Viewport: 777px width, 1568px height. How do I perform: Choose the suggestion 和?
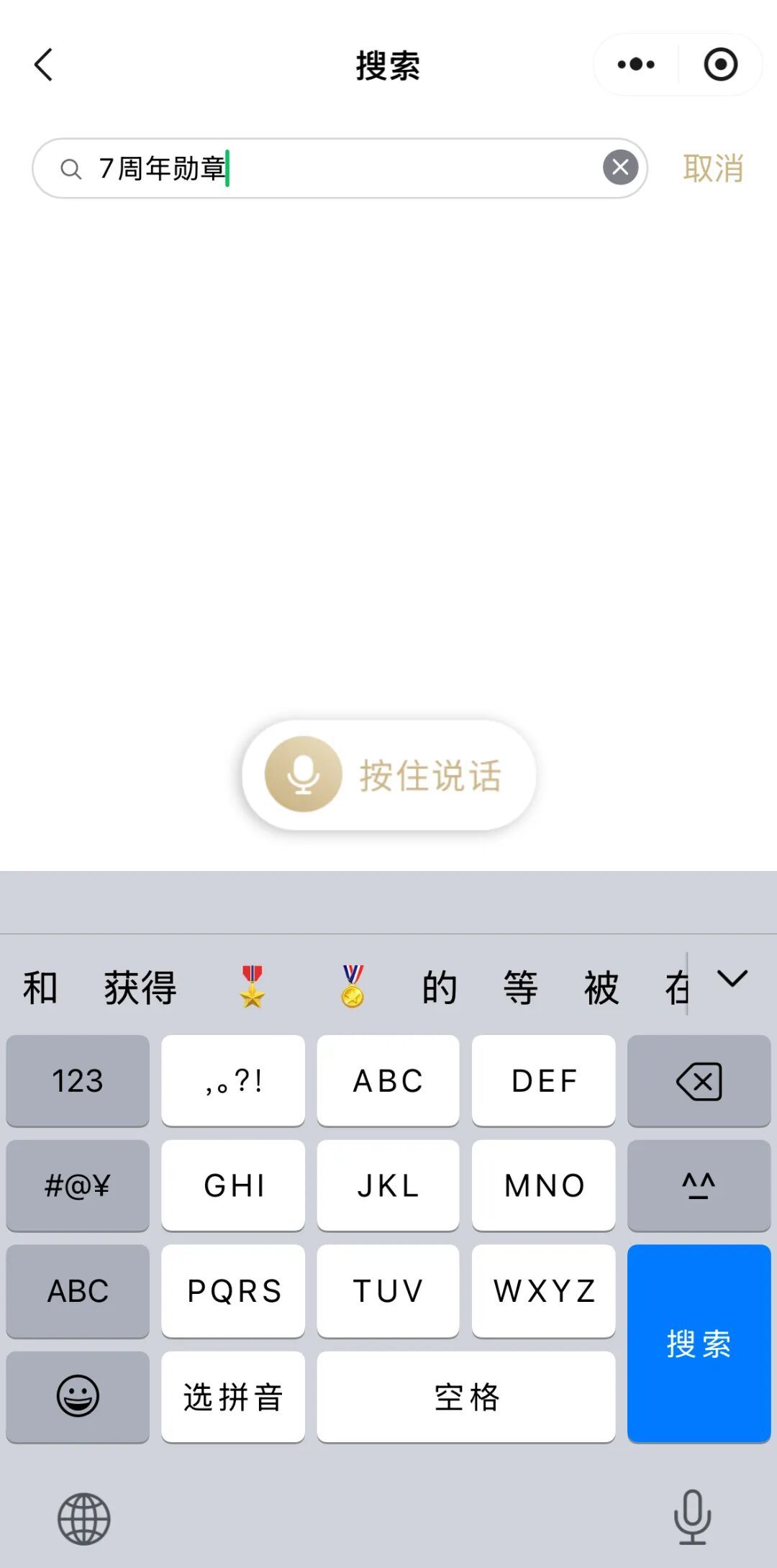(x=40, y=987)
